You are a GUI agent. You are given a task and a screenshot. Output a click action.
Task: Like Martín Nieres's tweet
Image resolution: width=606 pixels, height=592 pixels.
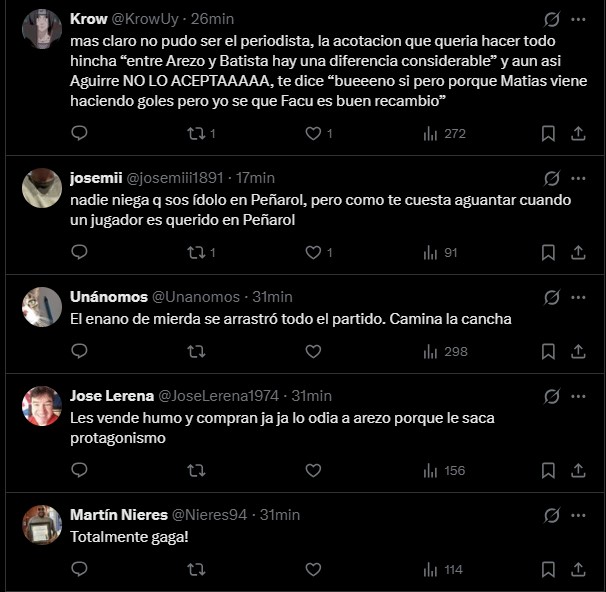(x=312, y=569)
